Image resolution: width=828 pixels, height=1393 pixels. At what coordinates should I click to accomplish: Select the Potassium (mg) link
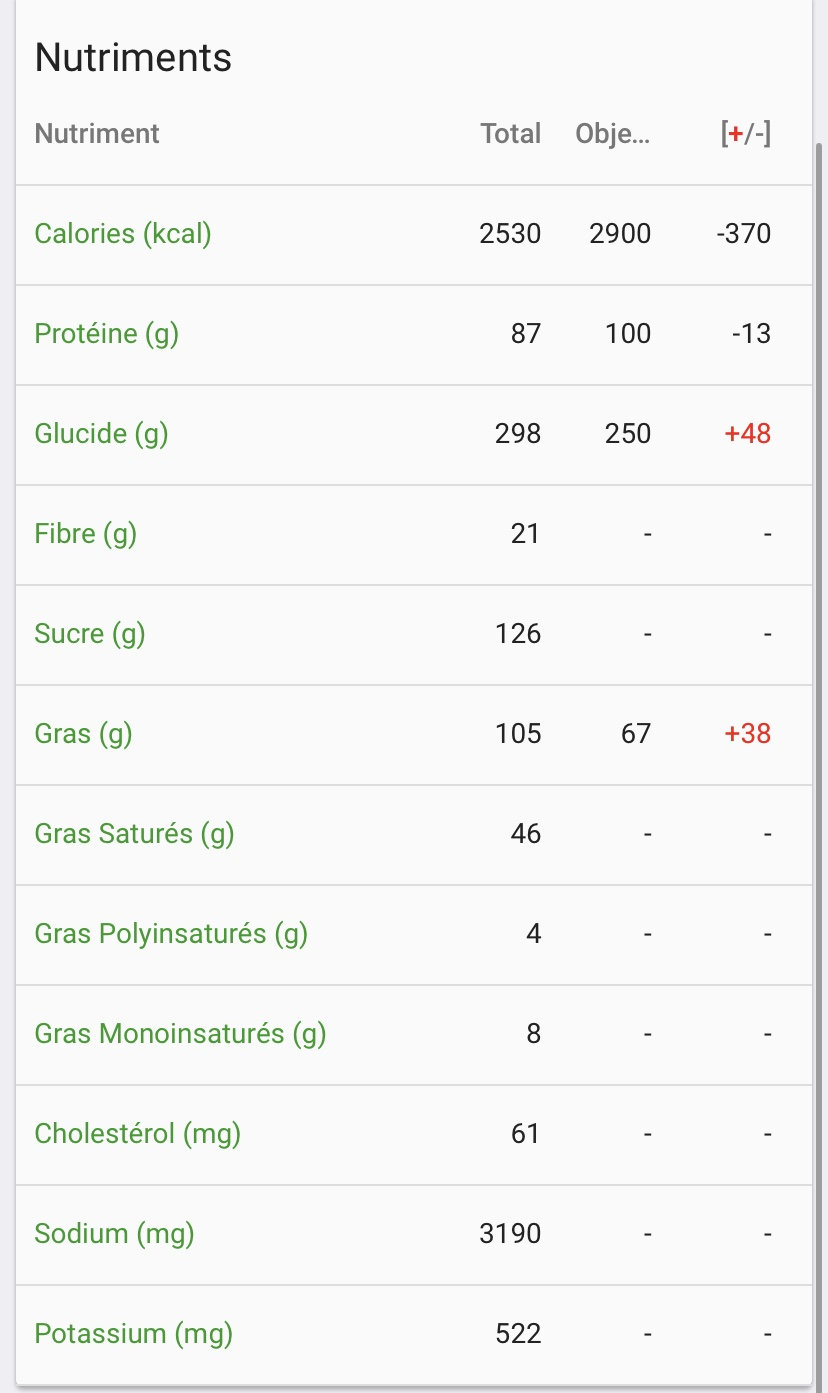(x=133, y=1334)
